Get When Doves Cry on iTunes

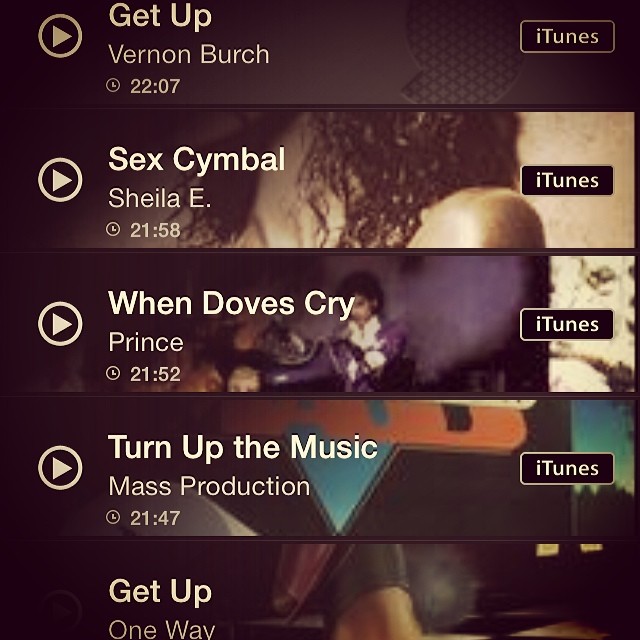pyautogui.click(x=567, y=324)
